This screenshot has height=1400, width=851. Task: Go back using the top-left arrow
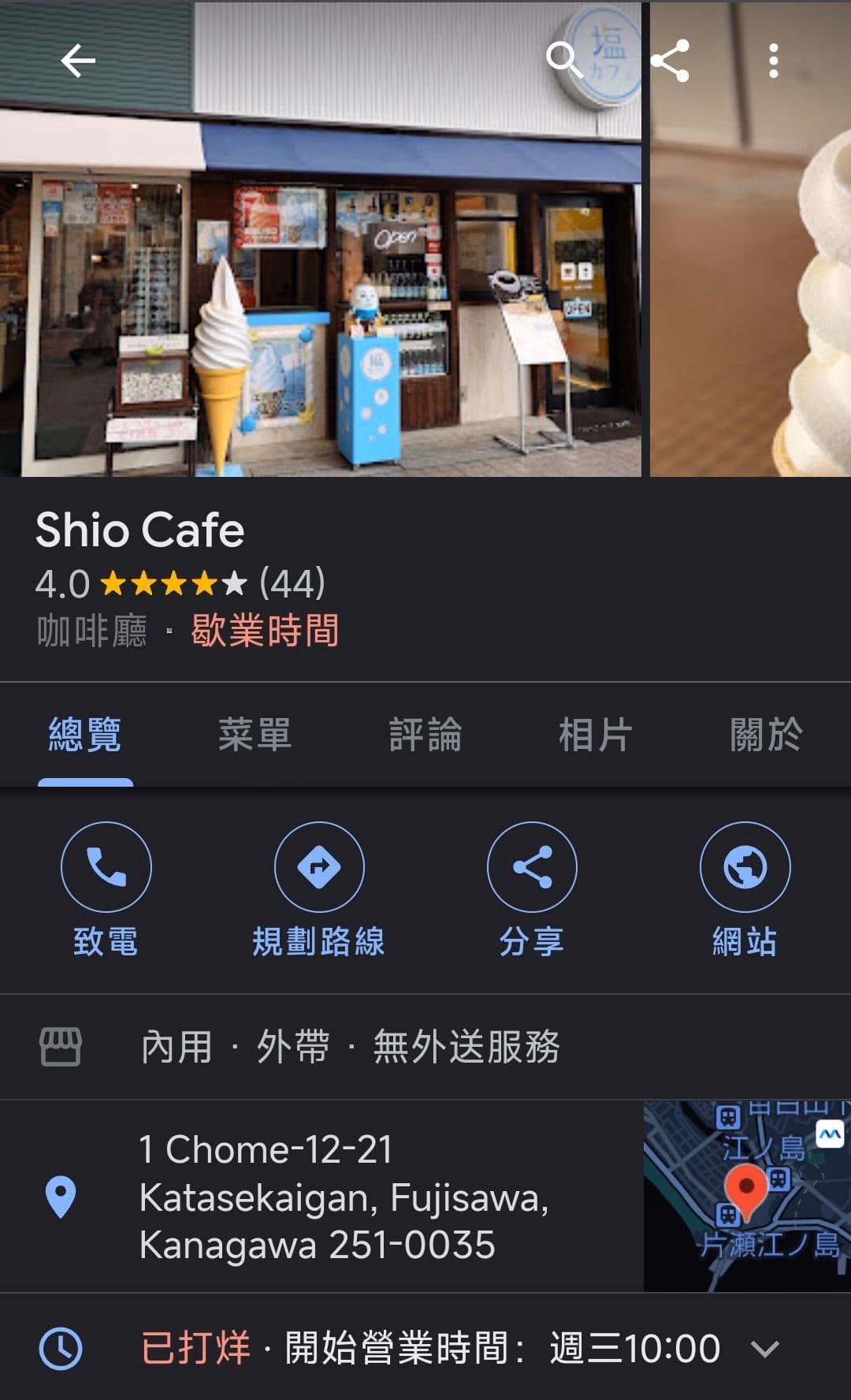pos(77,61)
